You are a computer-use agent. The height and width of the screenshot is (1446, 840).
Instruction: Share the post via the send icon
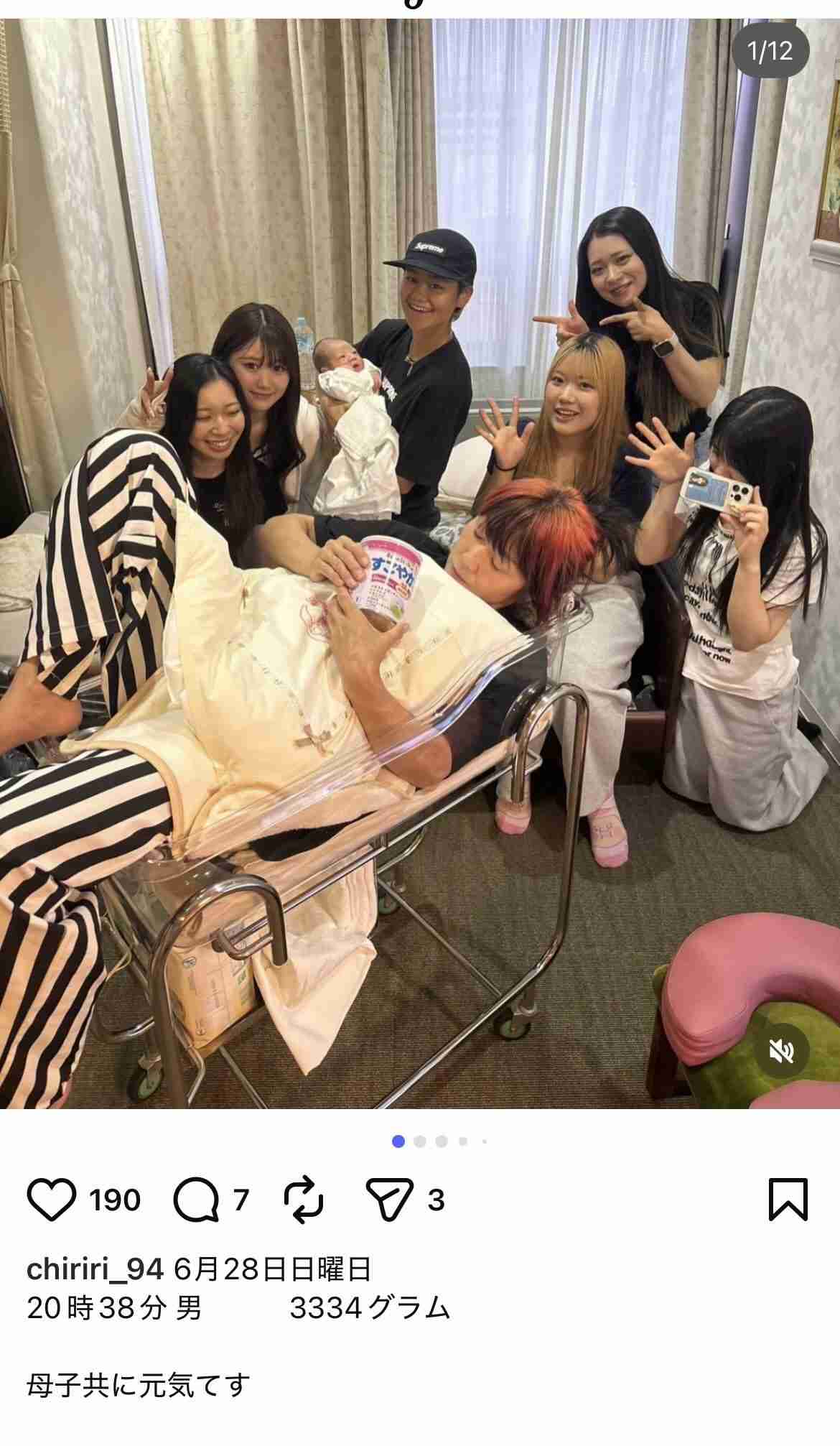click(x=390, y=1200)
